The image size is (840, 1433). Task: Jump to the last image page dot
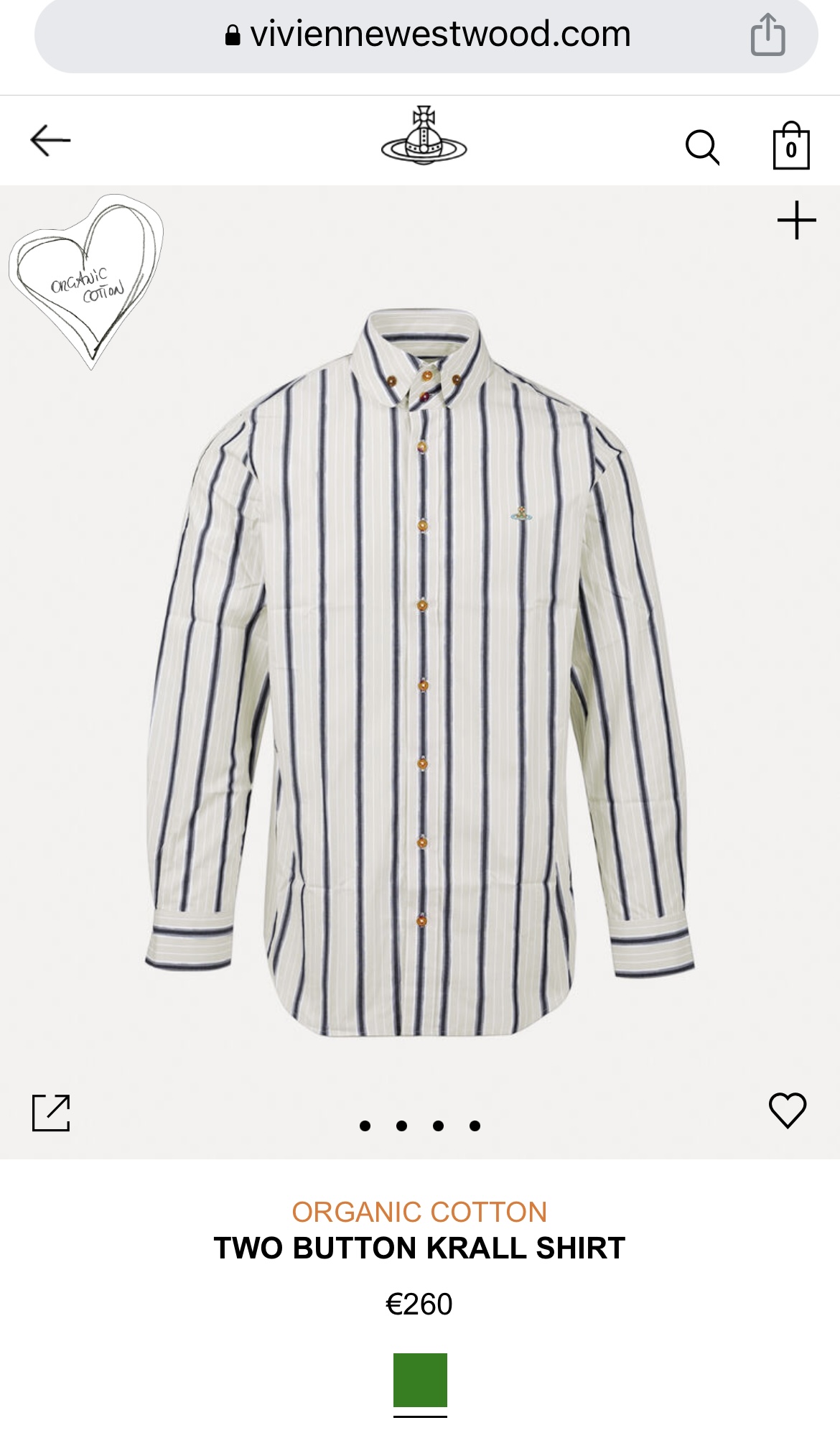pyautogui.click(x=475, y=1126)
